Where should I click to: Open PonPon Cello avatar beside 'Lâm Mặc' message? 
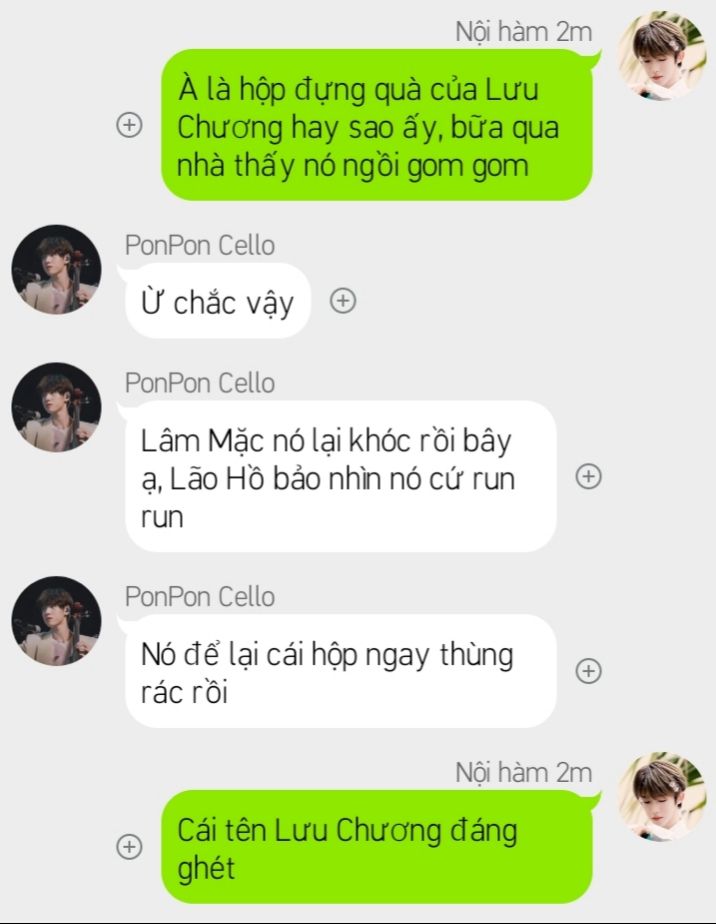(x=56, y=407)
